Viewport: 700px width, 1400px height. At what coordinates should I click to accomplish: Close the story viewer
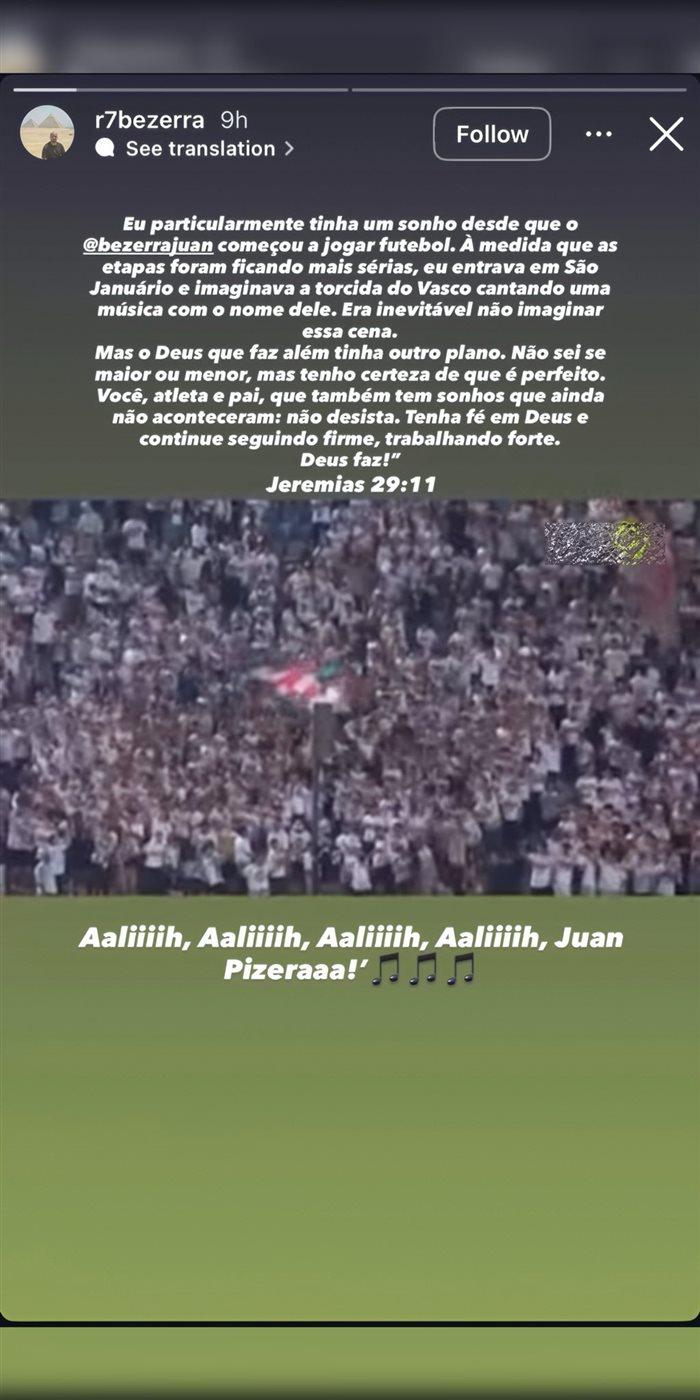coord(666,134)
